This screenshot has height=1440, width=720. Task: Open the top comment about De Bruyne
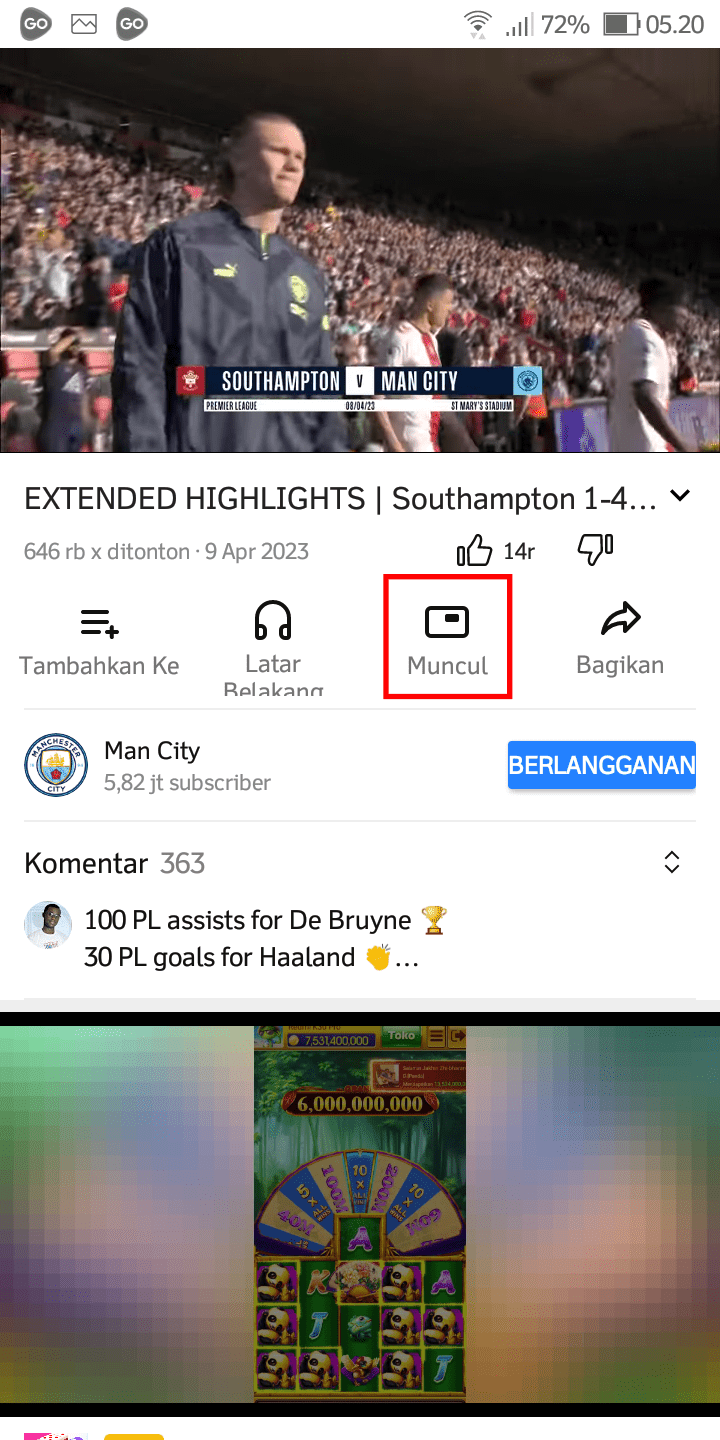click(265, 939)
